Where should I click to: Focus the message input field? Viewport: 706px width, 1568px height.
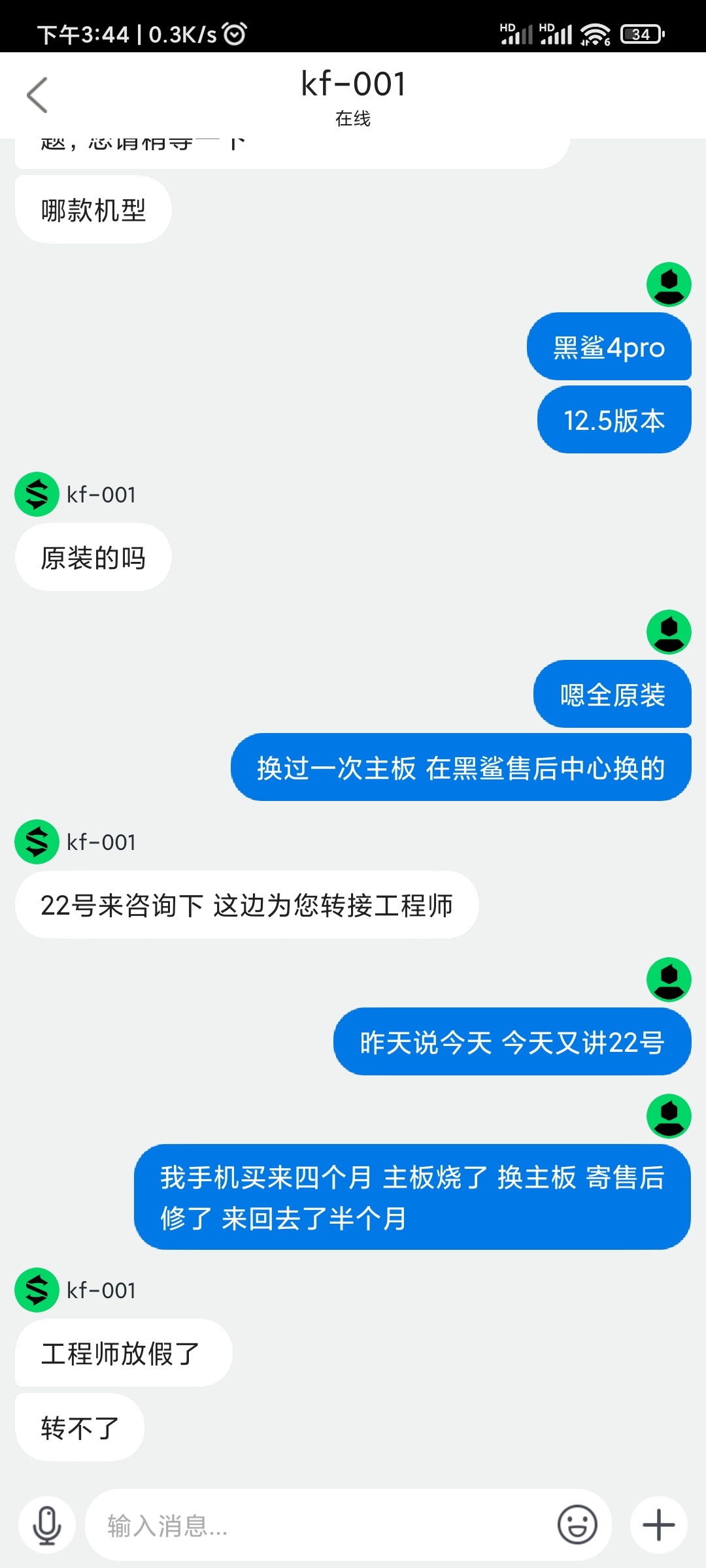coord(320,1526)
